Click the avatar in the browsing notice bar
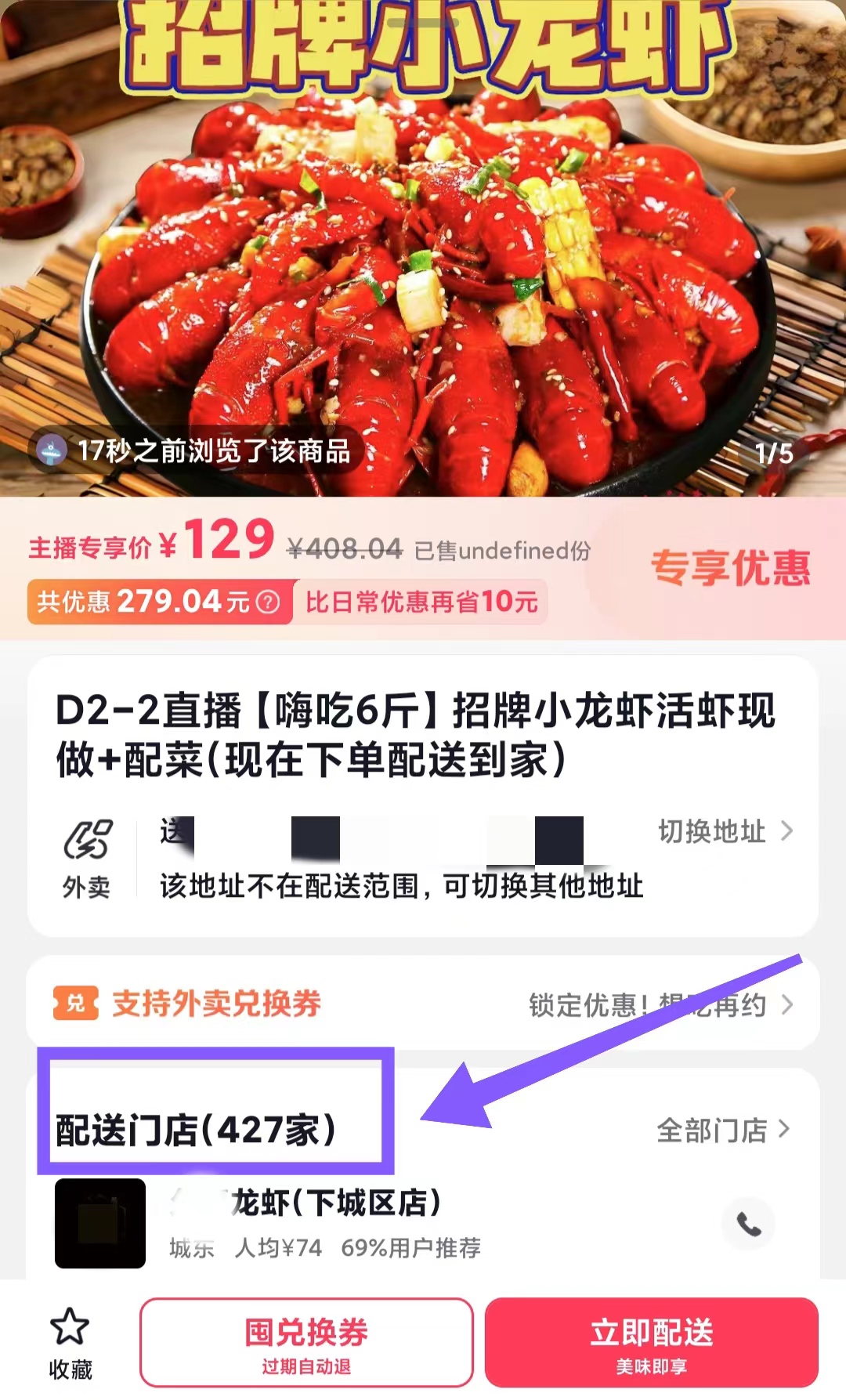This screenshot has width=846, height=1400. pyautogui.click(x=52, y=449)
